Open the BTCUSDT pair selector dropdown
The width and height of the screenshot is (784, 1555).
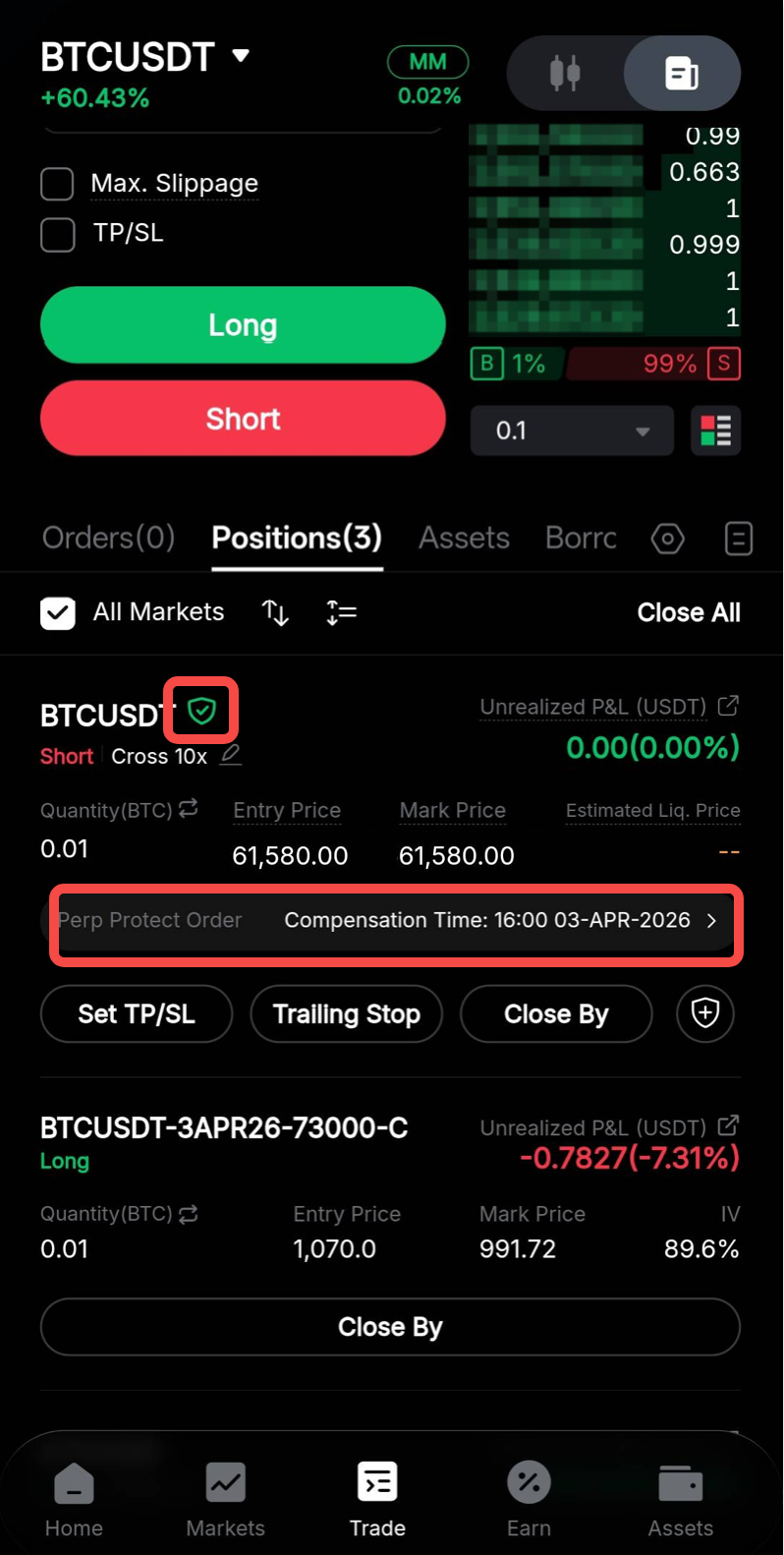(241, 57)
